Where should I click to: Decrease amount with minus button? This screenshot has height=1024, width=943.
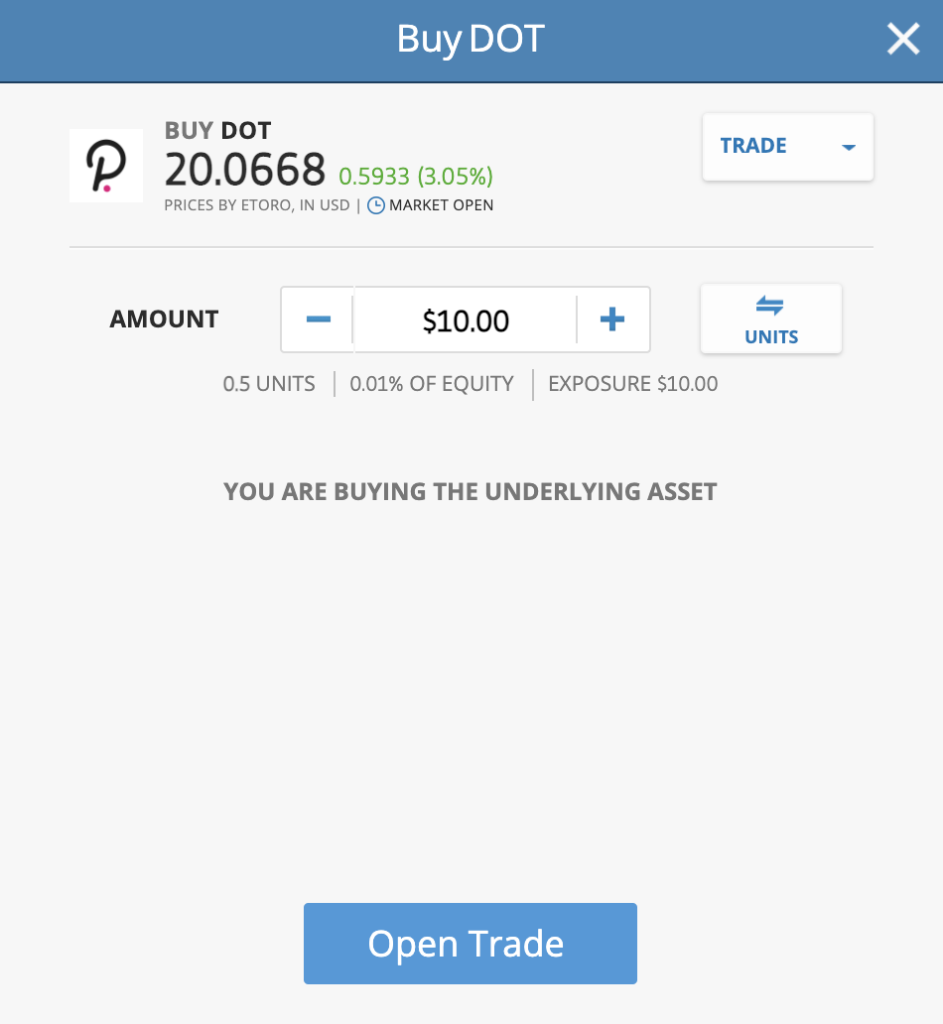click(318, 320)
